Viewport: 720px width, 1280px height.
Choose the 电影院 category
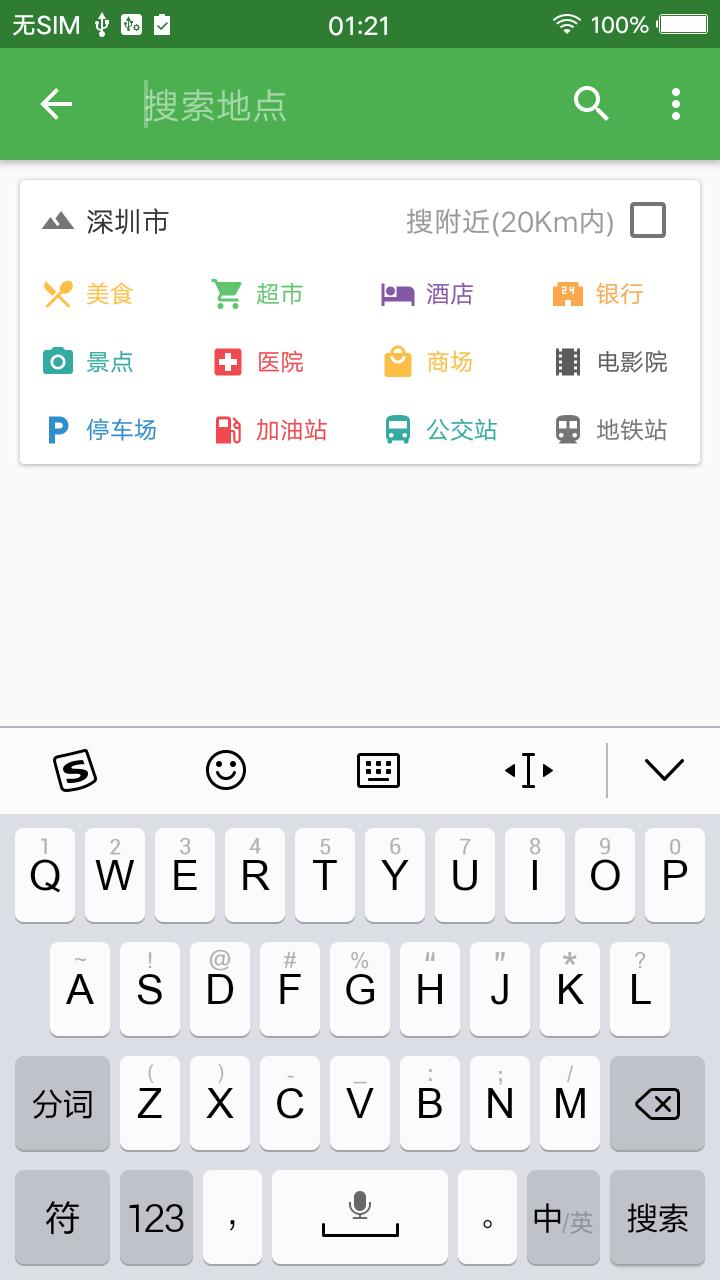click(611, 362)
